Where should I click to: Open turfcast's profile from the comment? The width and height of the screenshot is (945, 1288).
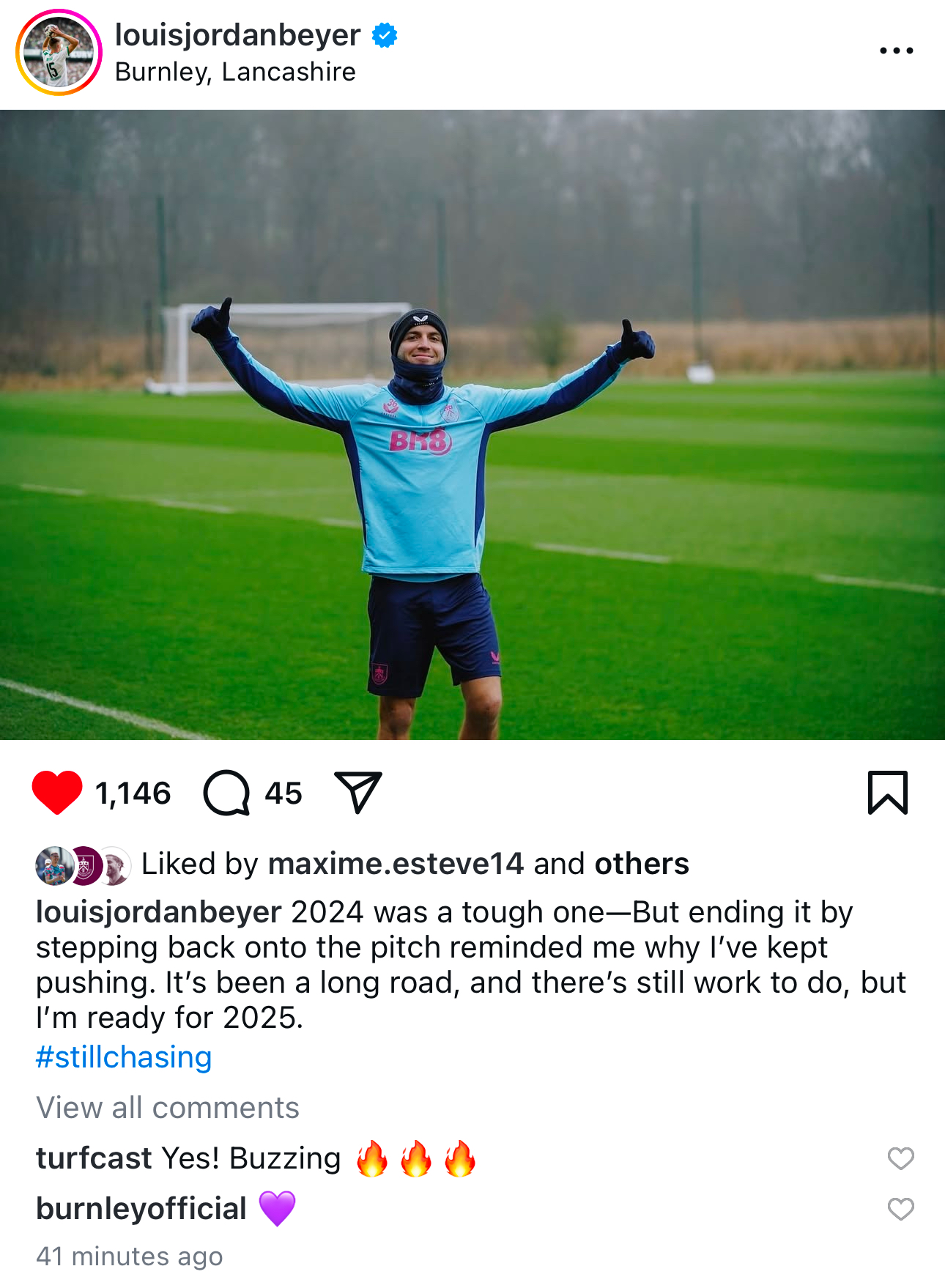pos(94,1158)
